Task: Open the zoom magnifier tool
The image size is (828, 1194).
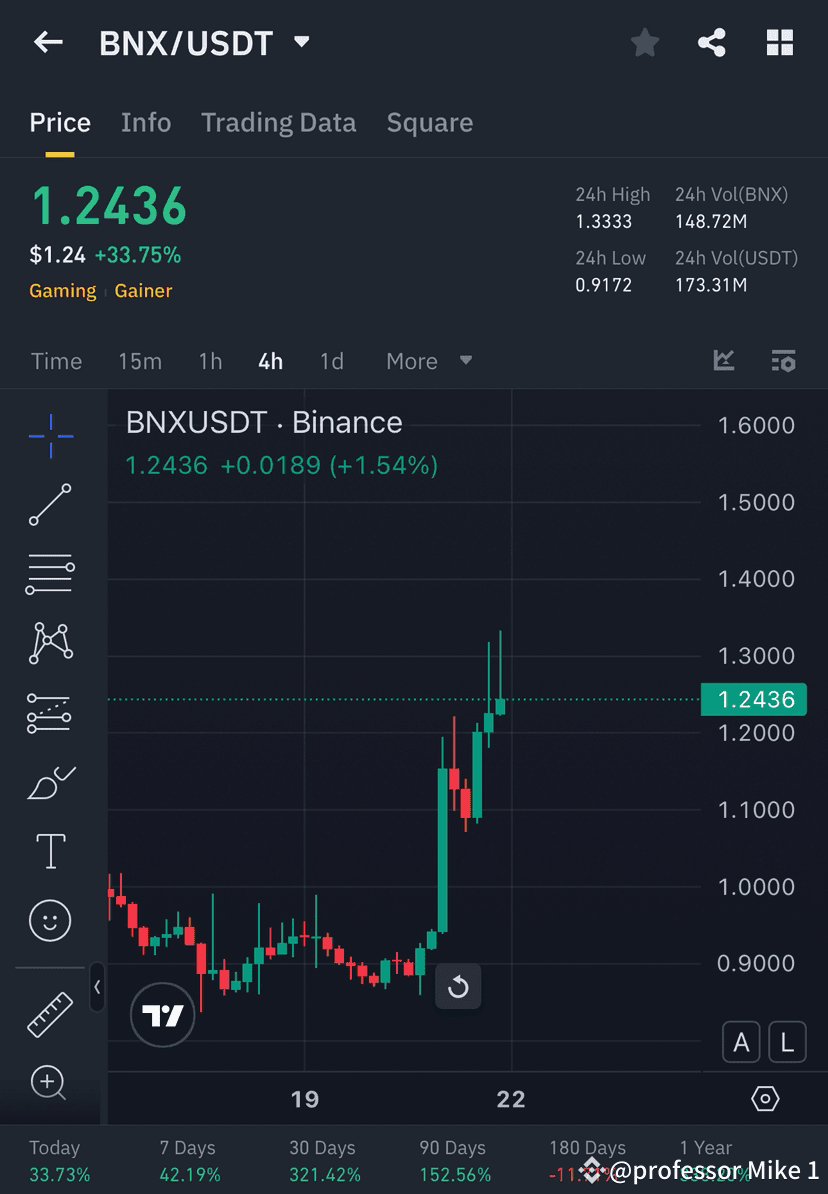Action: point(50,1083)
